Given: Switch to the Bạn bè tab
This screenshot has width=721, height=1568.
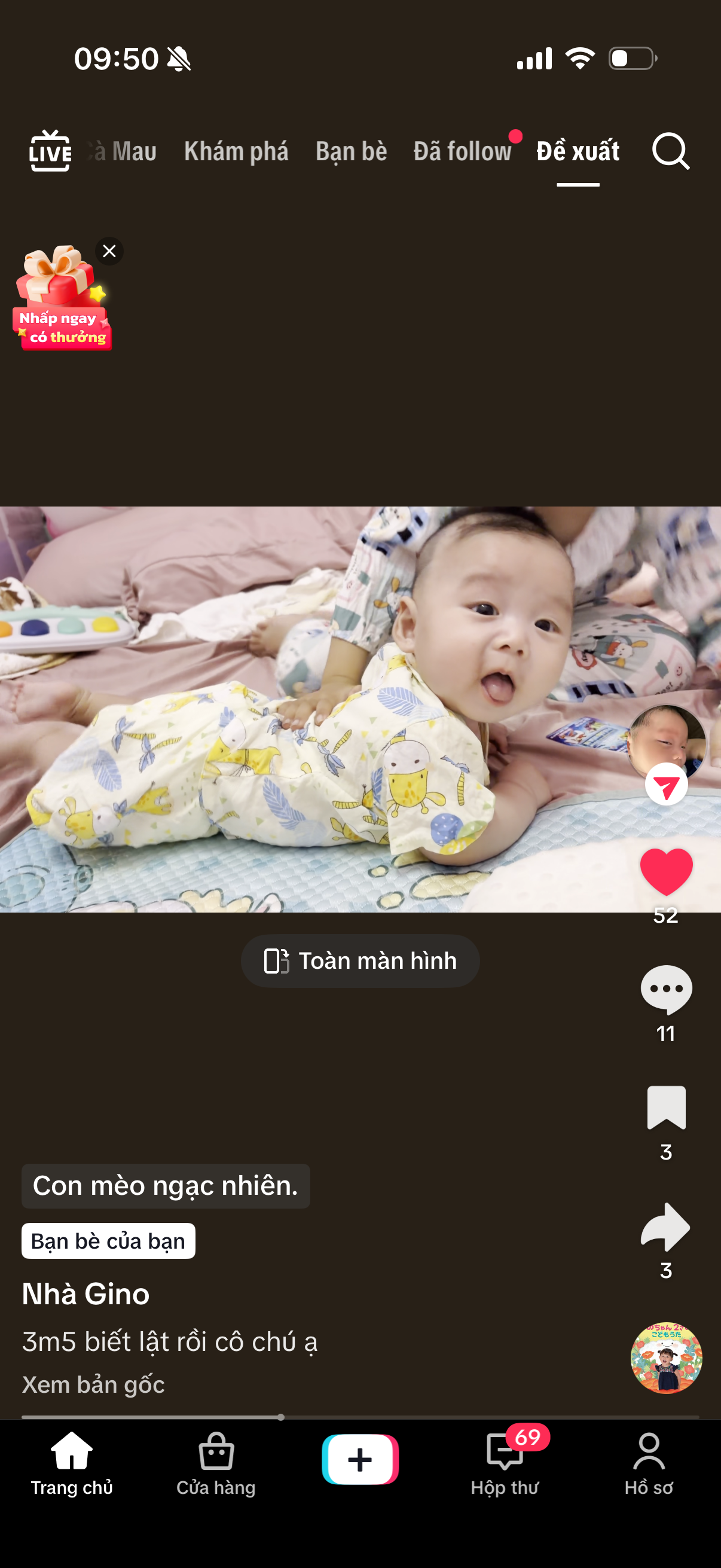Looking at the screenshot, I should click(351, 151).
